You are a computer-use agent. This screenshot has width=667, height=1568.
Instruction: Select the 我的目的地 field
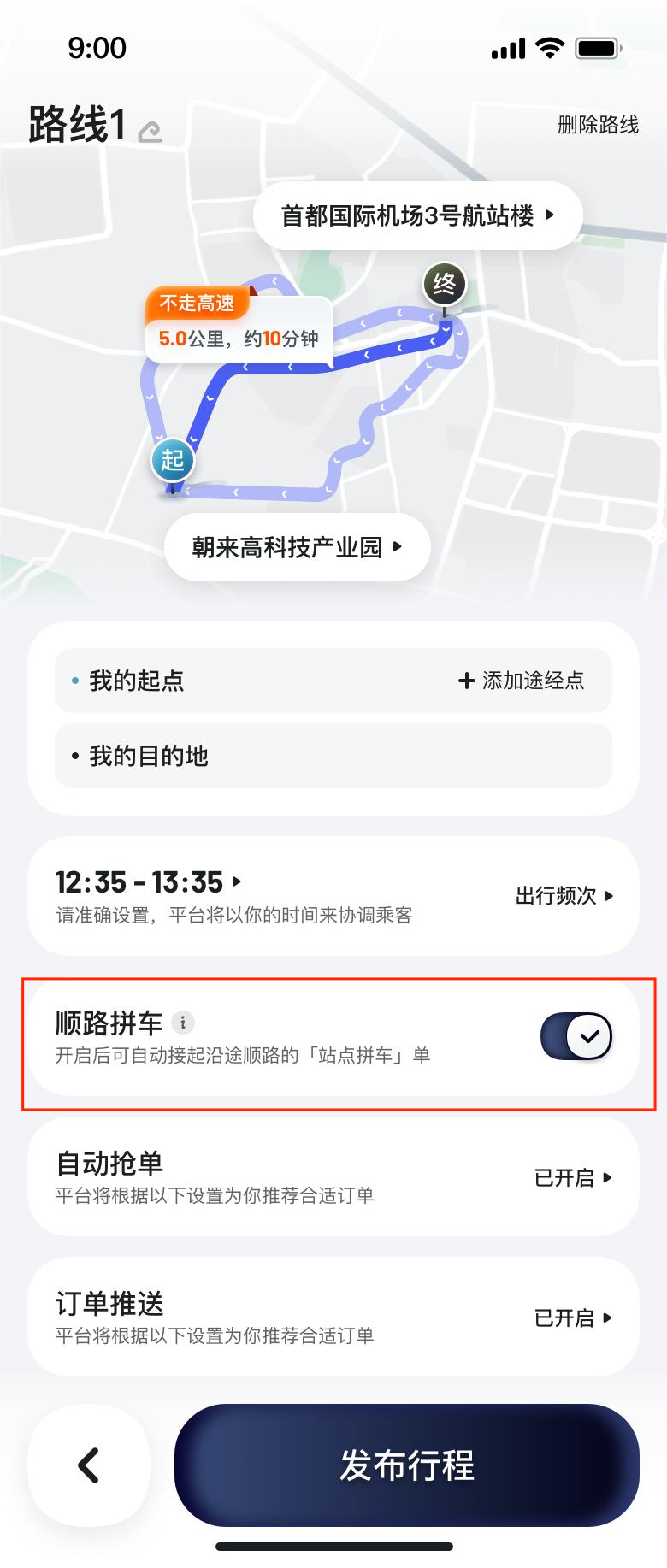pyautogui.click(x=333, y=756)
